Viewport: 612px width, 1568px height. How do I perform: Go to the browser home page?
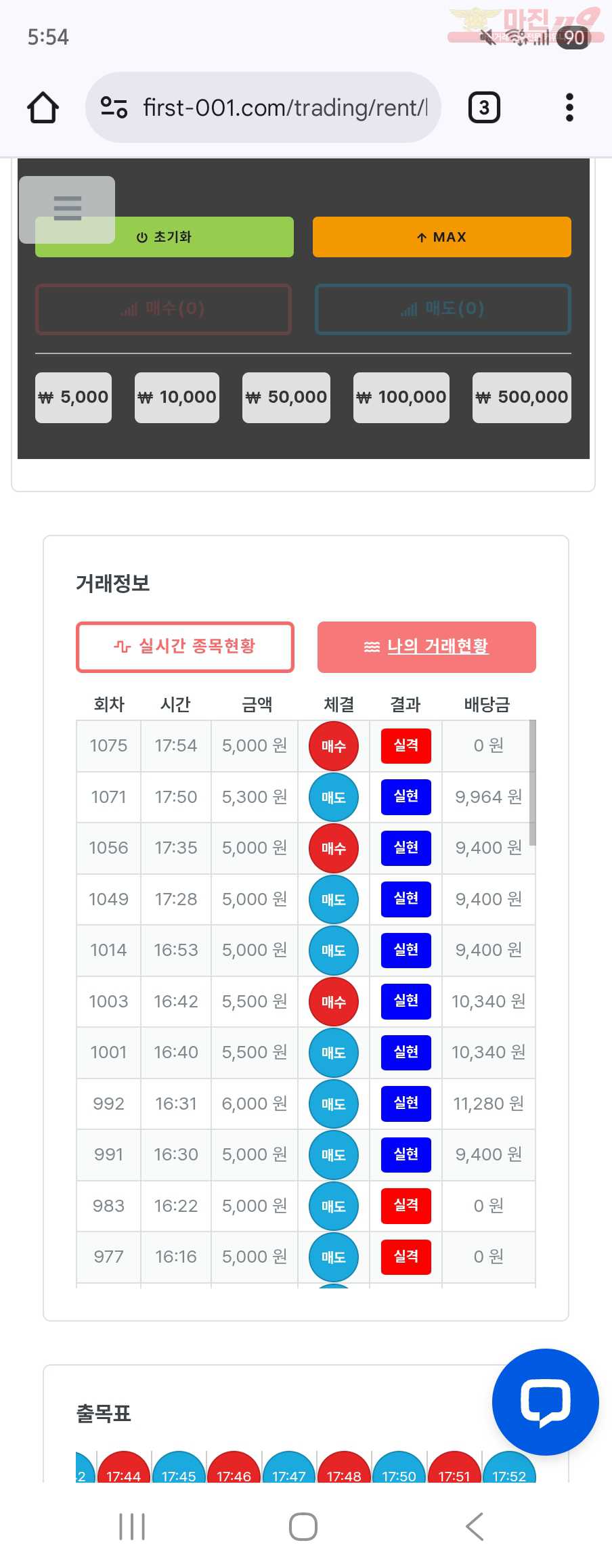[43, 108]
